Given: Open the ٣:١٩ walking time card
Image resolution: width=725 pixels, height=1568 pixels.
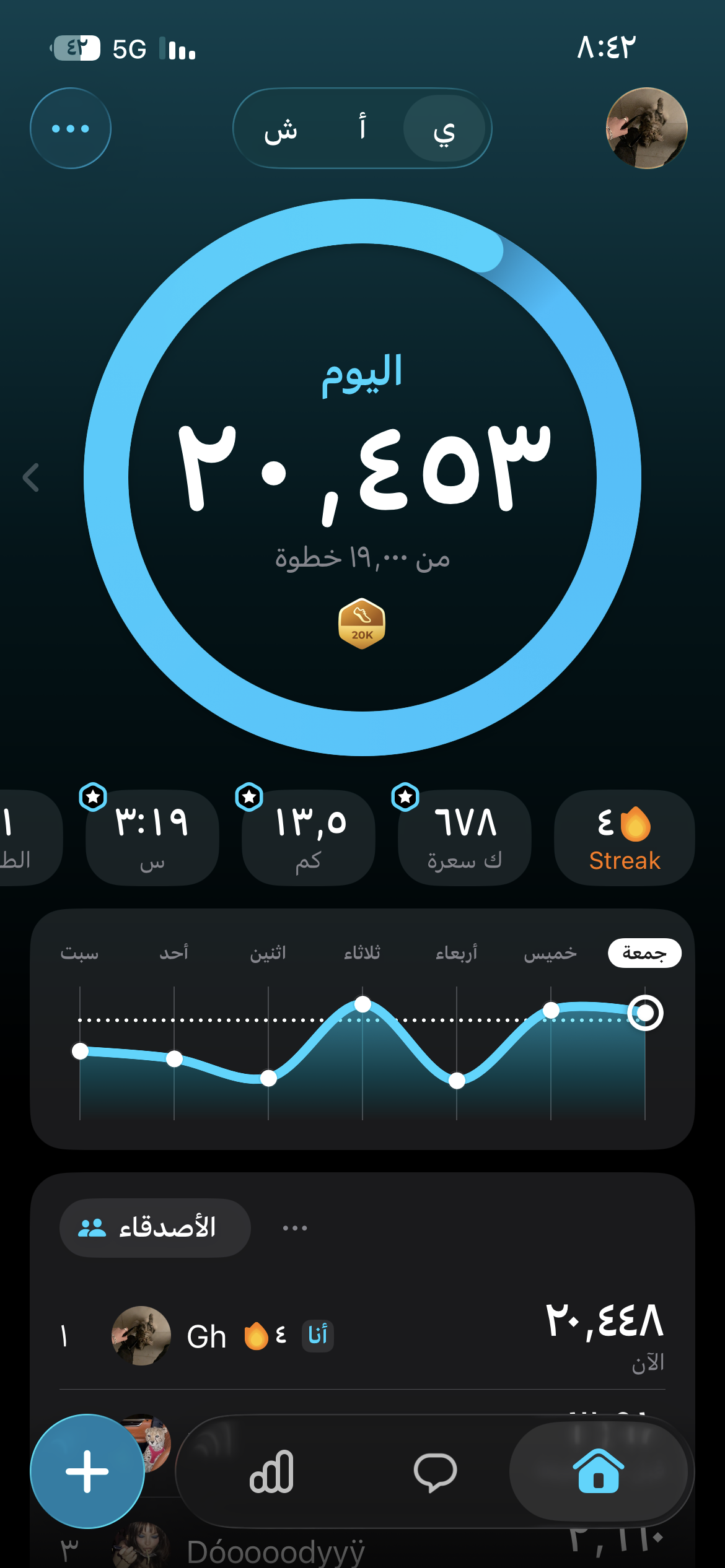Looking at the screenshot, I should [x=152, y=837].
